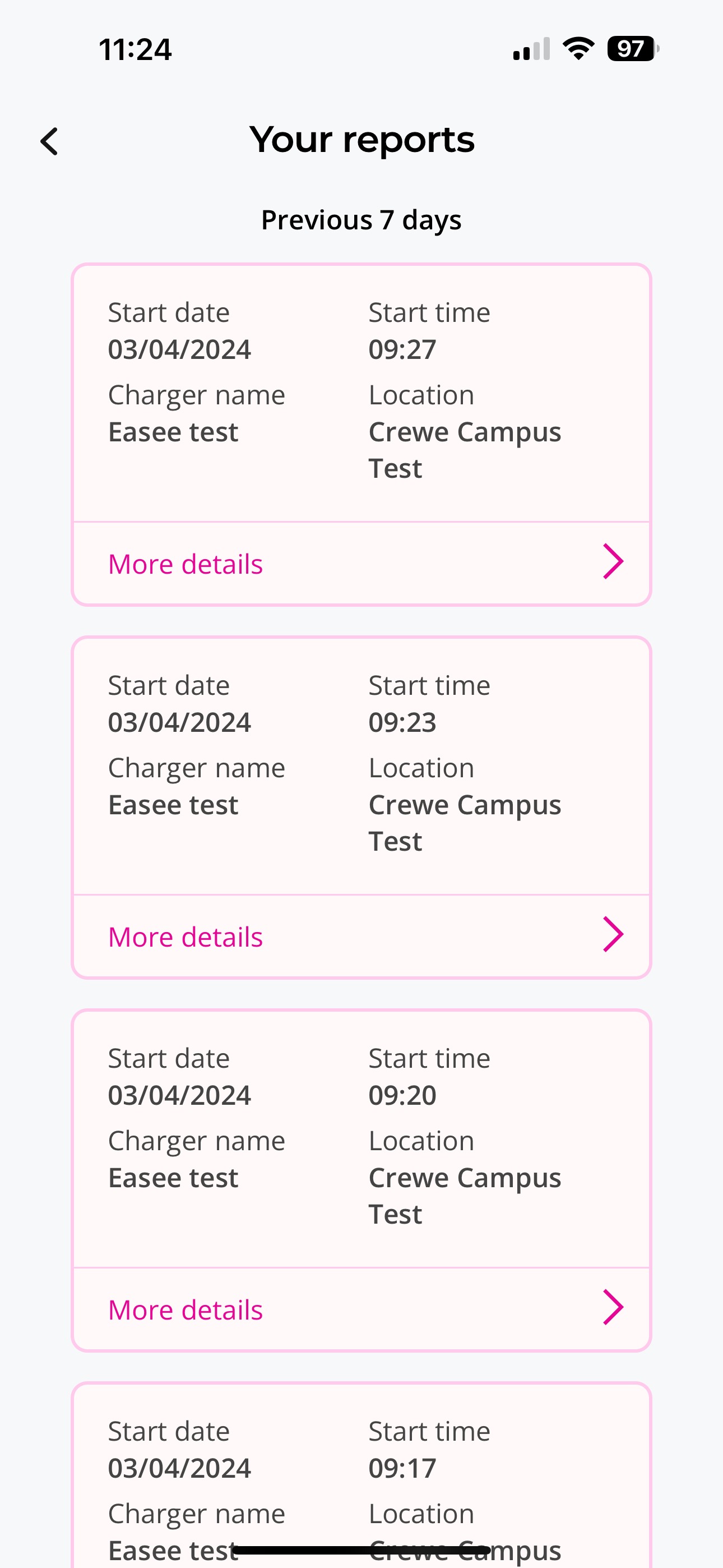Image resolution: width=723 pixels, height=1568 pixels.
Task: Open More details for the 09:23 report
Action: click(361, 936)
